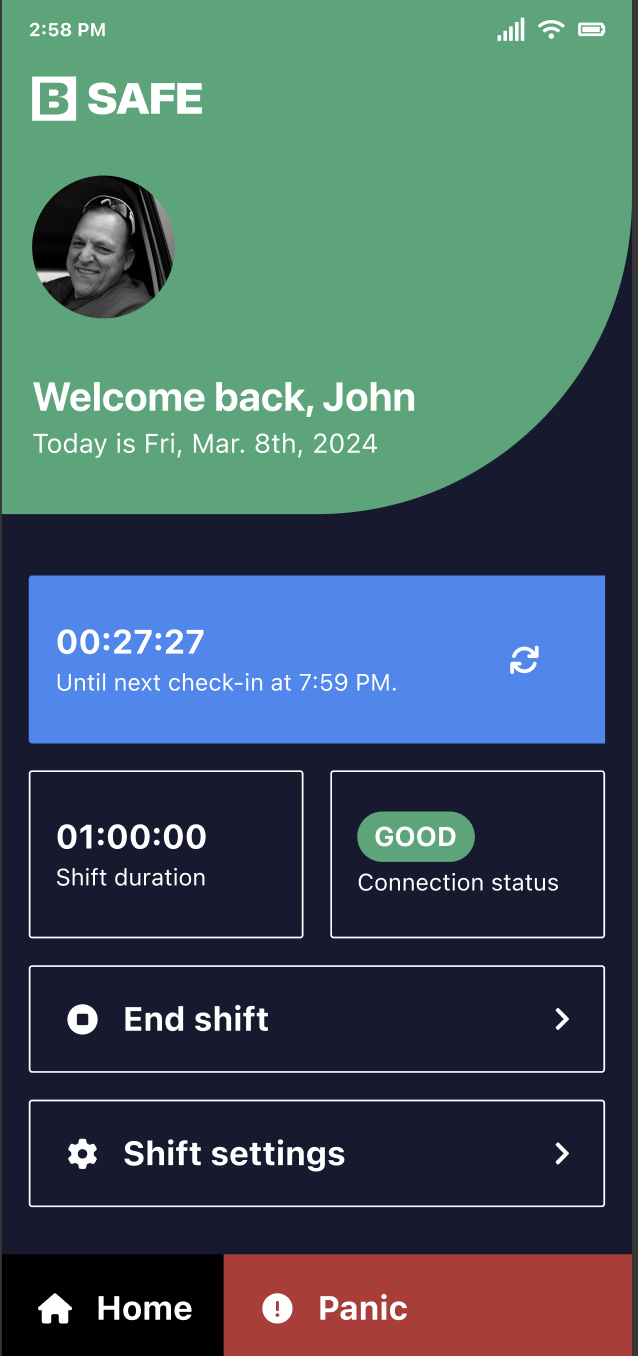
Task: Open John's profile photo
Action: pos(104,247)
